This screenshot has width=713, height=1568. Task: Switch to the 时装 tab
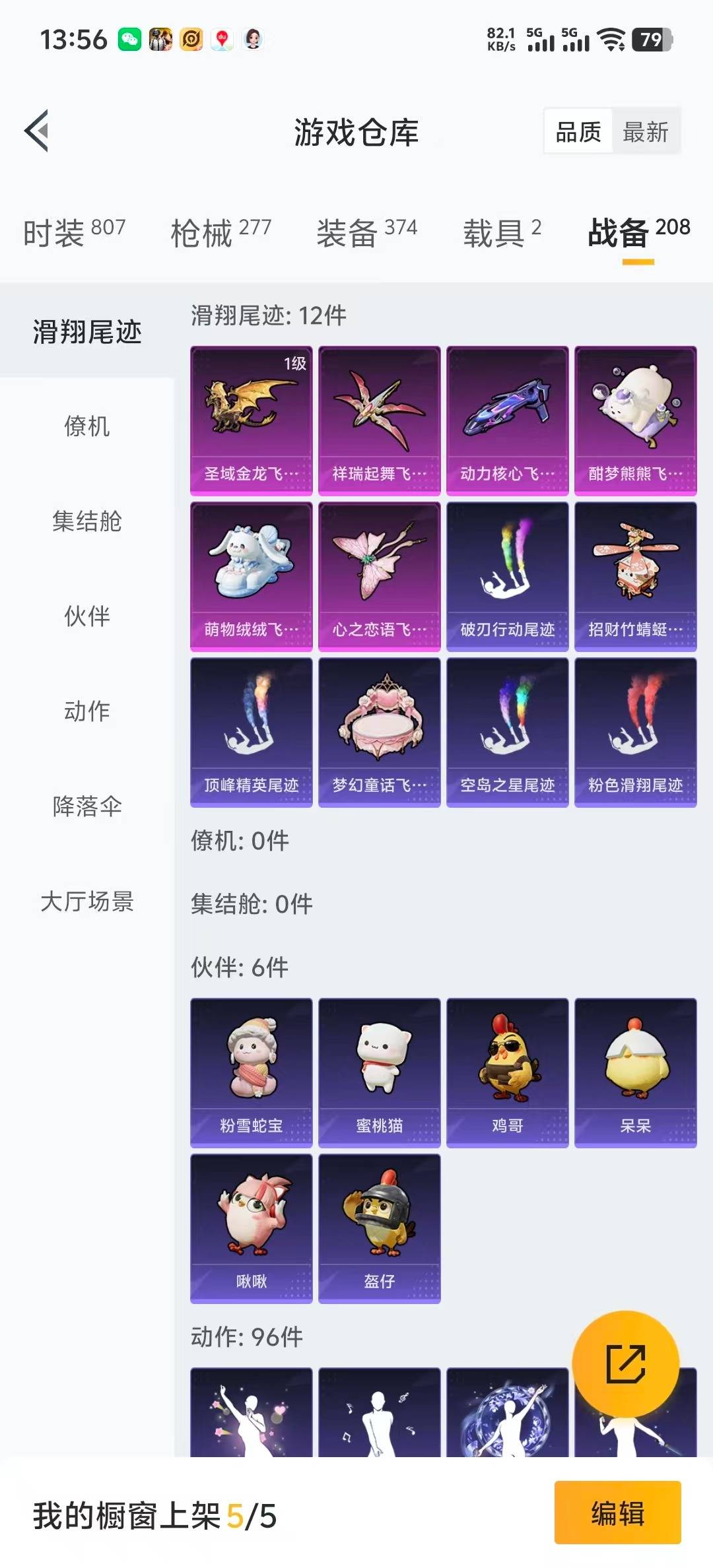click(74, 232)
